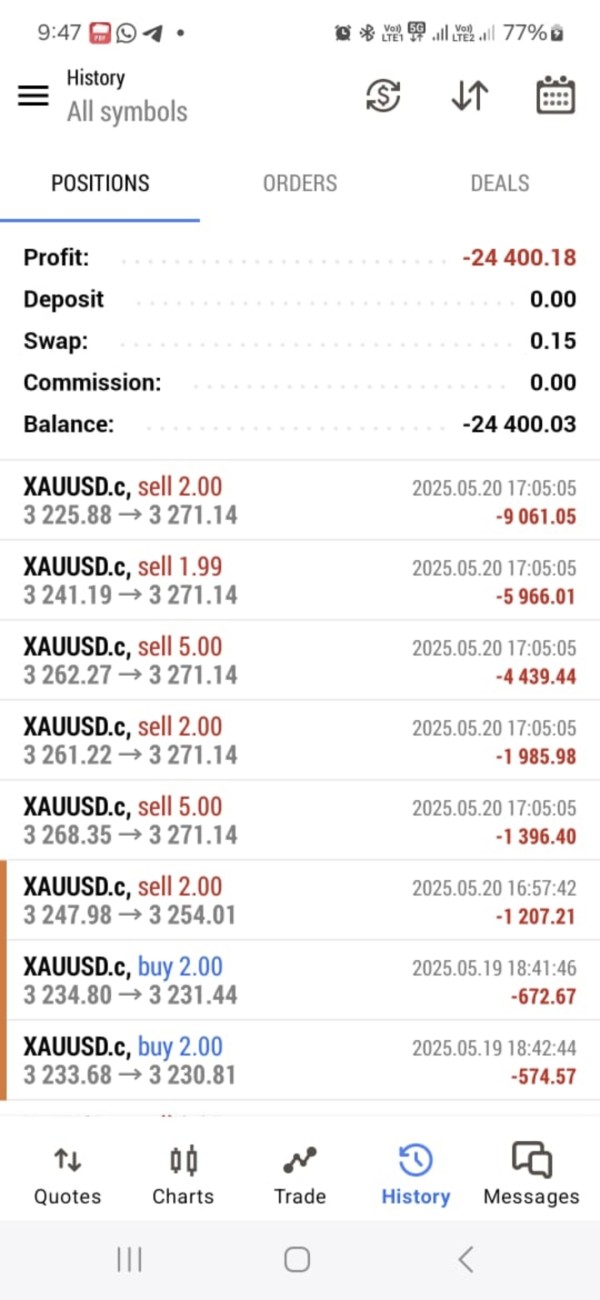Expand the sell 2.00 position at 3 247.98
This screenshot has height=1300, width=600.
(300, 901)
